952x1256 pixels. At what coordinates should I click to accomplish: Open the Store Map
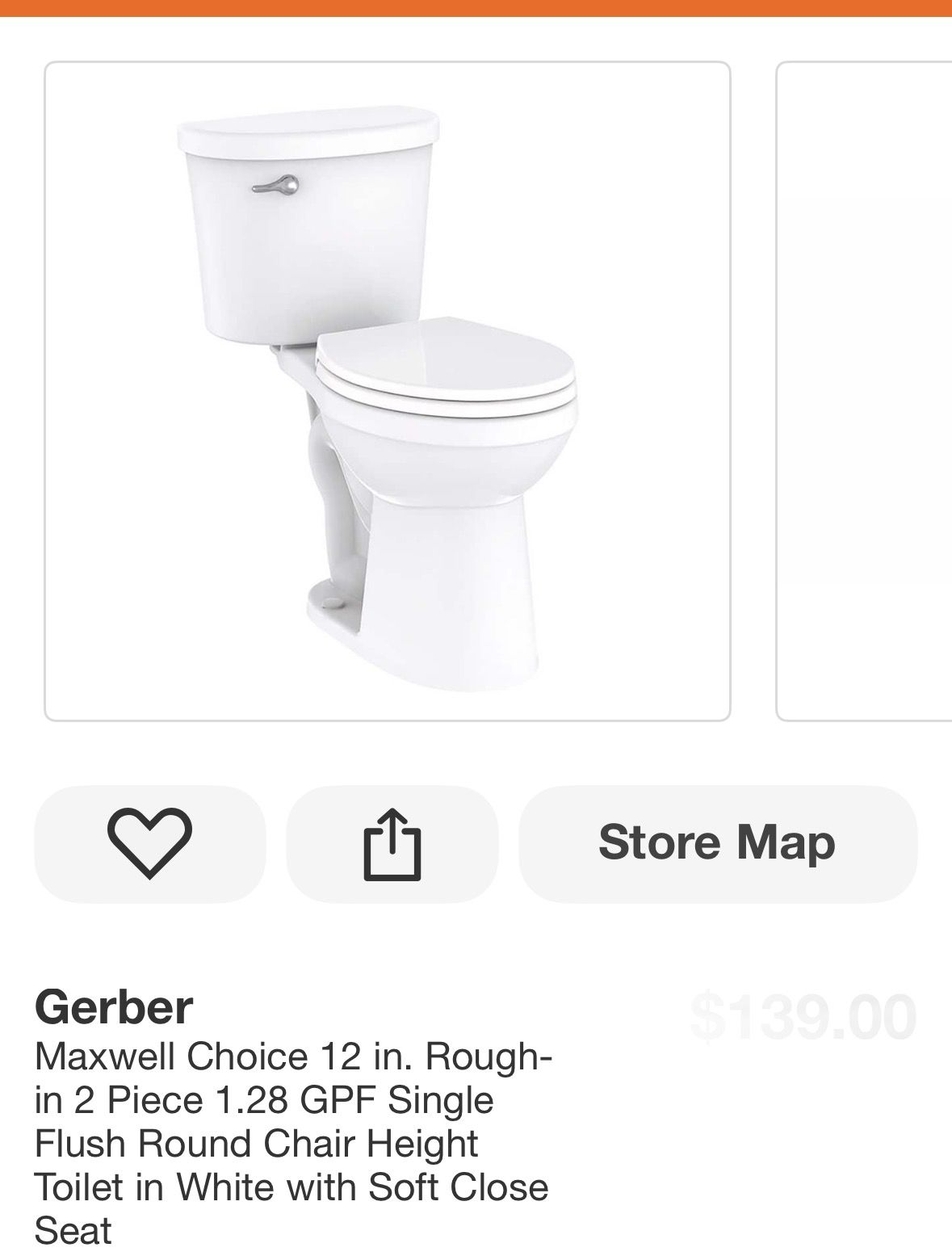[717, 843]
